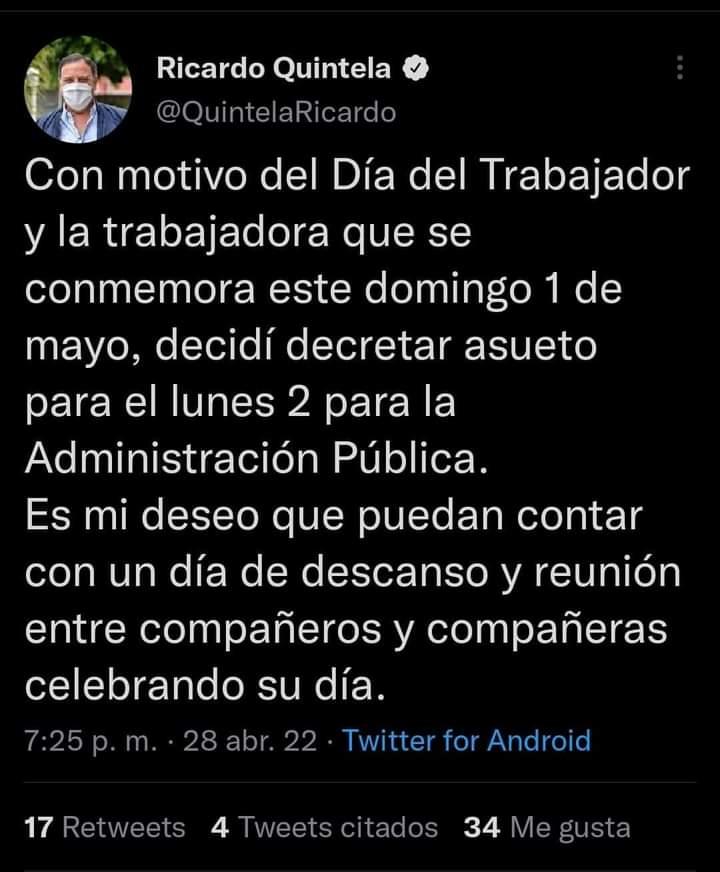View the 17 Retweets list

[x=105, y=827]
